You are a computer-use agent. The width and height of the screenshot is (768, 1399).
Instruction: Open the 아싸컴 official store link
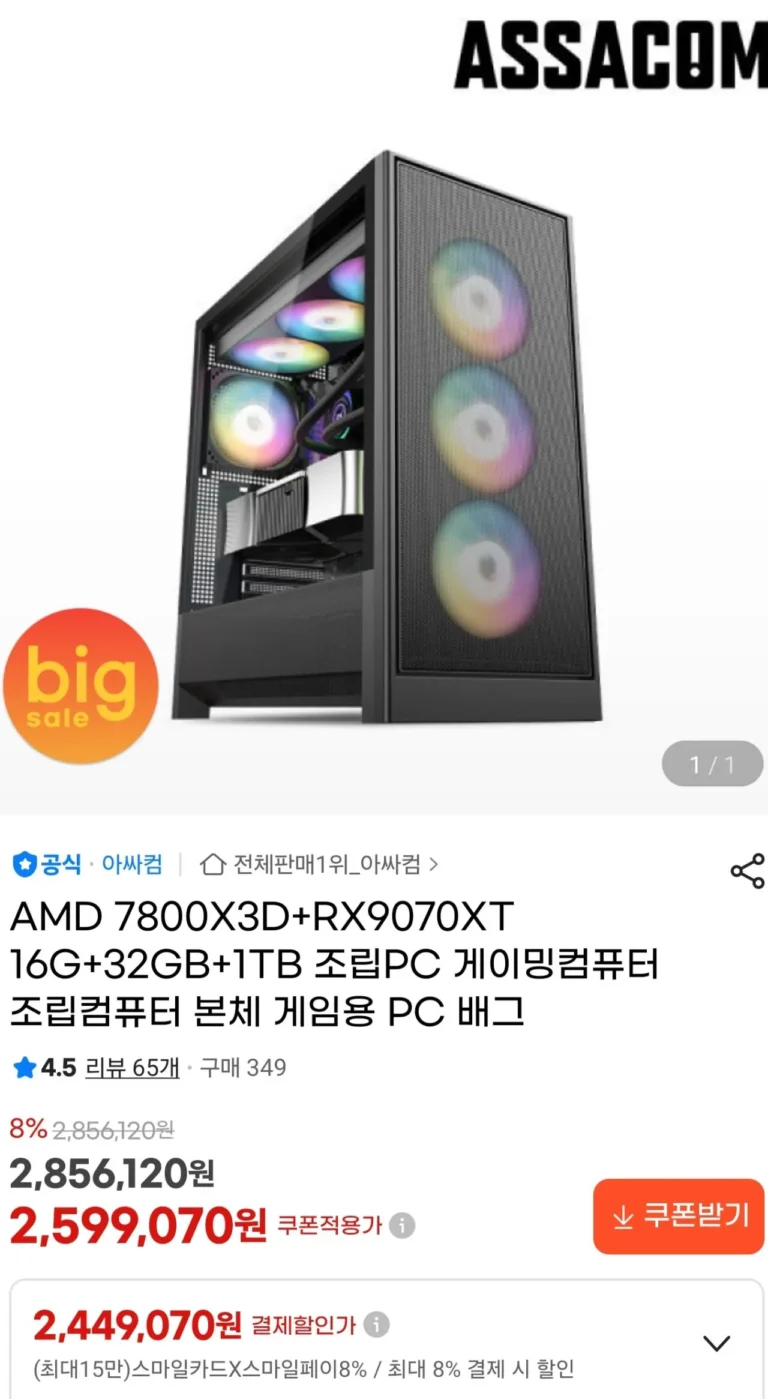(131, 864)
